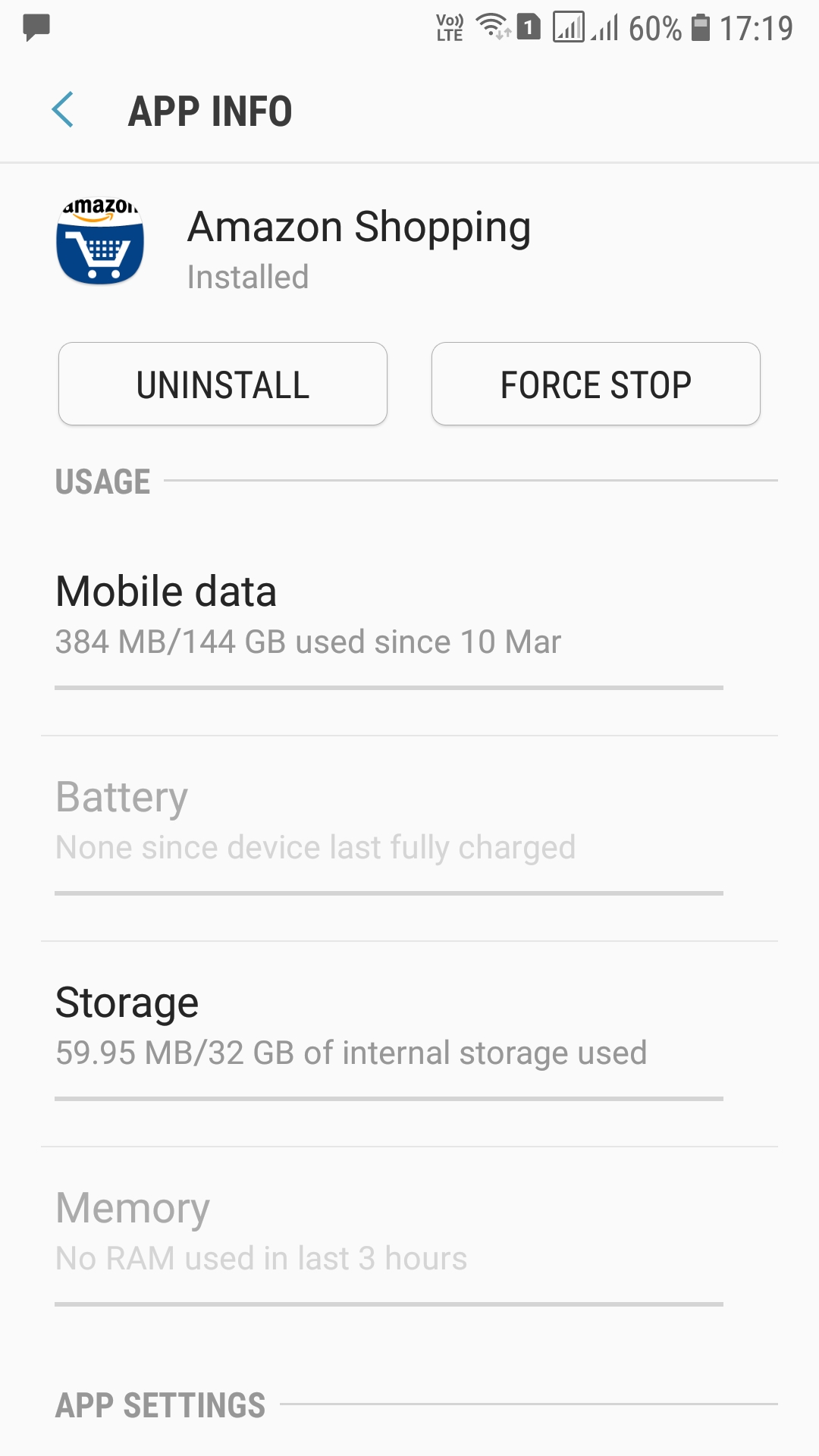819x1456 pixels.
Task: Open Mobile data usage details
Action: click(388, 614)
